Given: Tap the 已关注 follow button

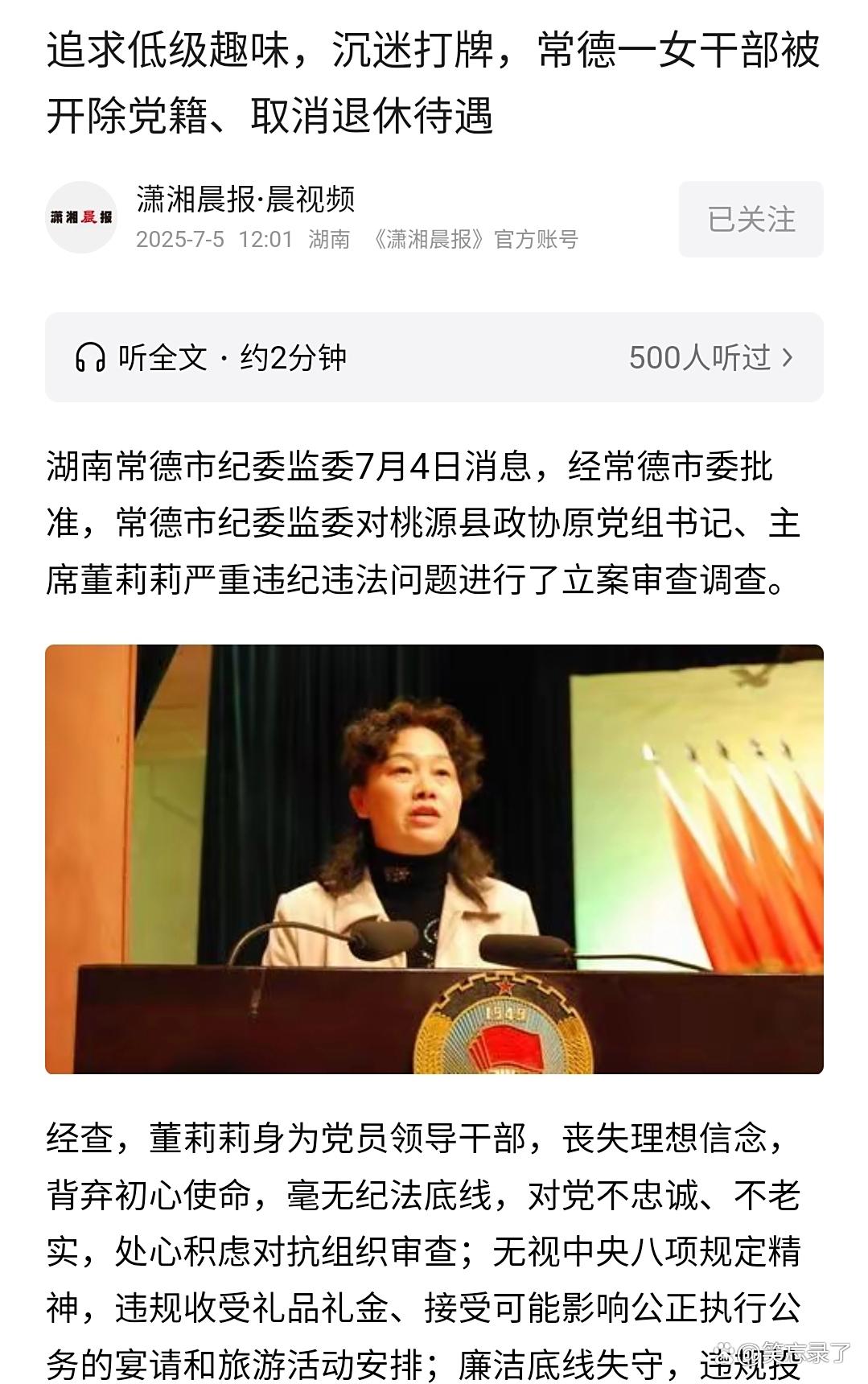Looking at the screenshot, I should click(751, 219).
